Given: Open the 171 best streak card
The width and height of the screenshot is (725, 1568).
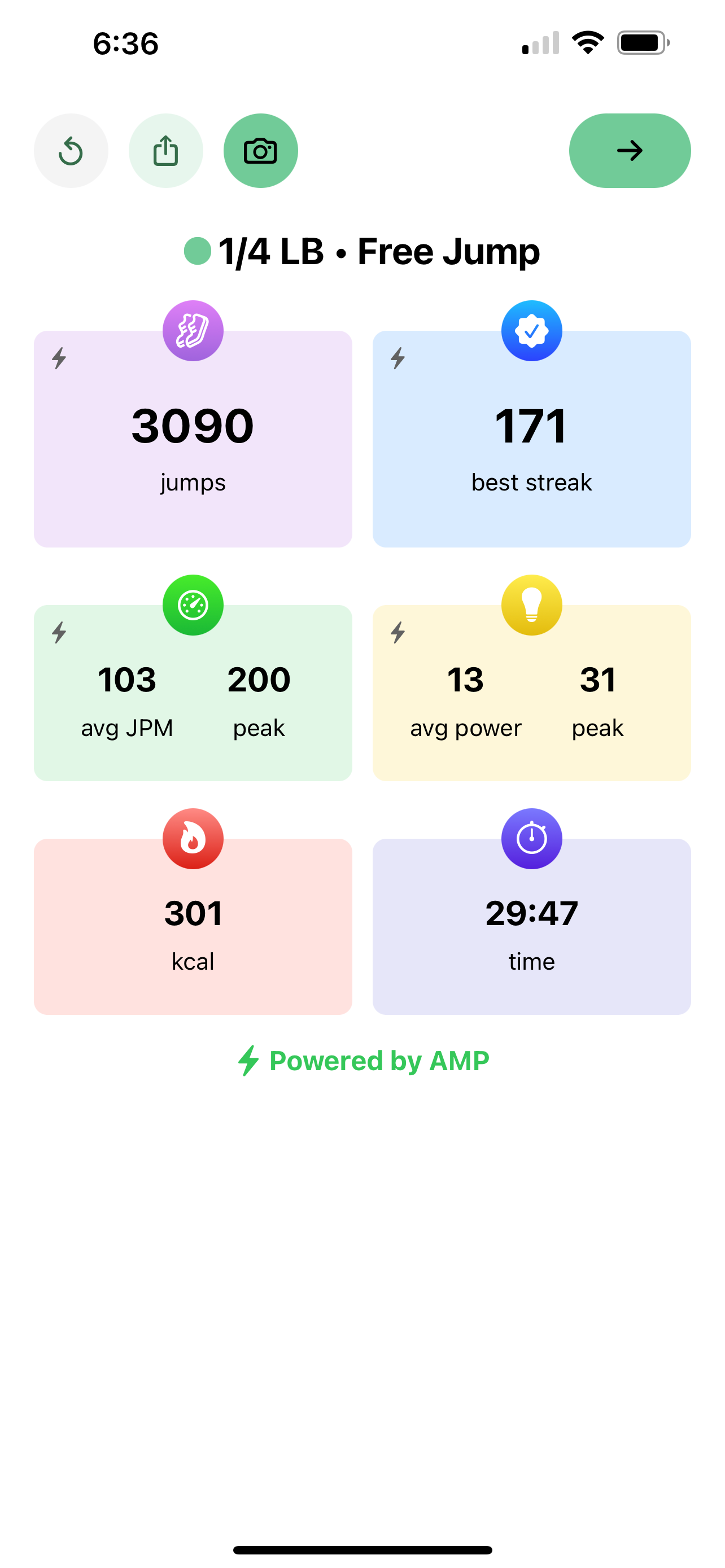Looking at the screenshot, I should point(531,440).
